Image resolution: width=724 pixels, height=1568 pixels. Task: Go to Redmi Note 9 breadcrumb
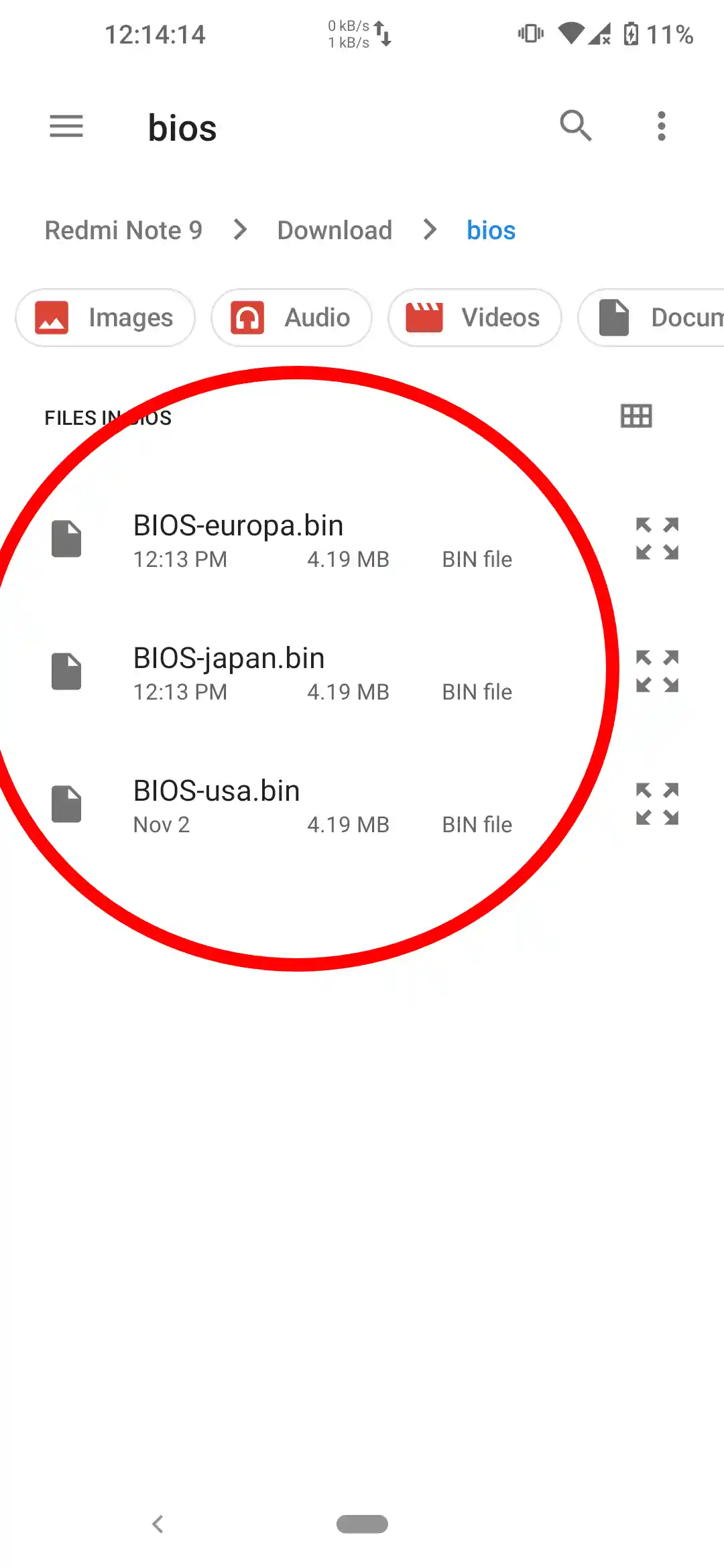[x=123, y=231]
